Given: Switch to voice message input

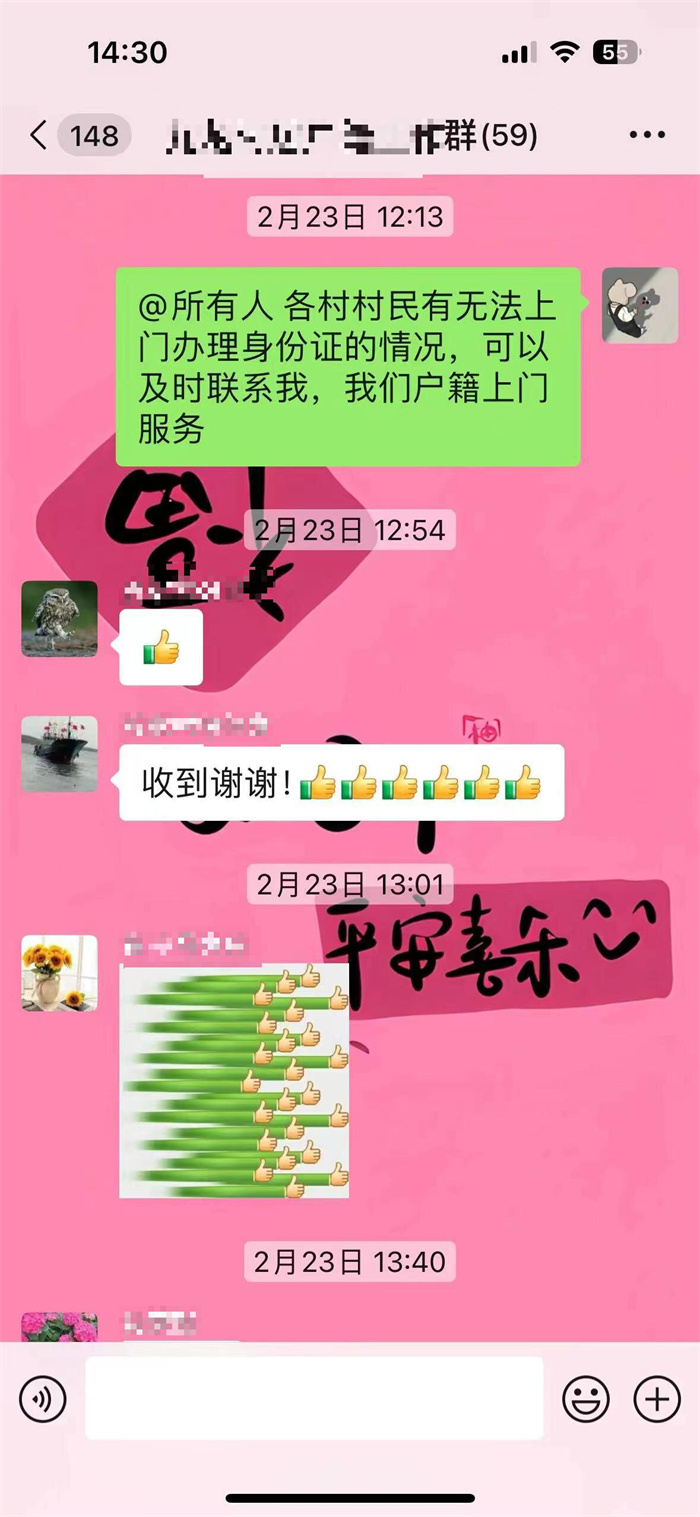Looking at the screenshot, I should [43, 1398].
